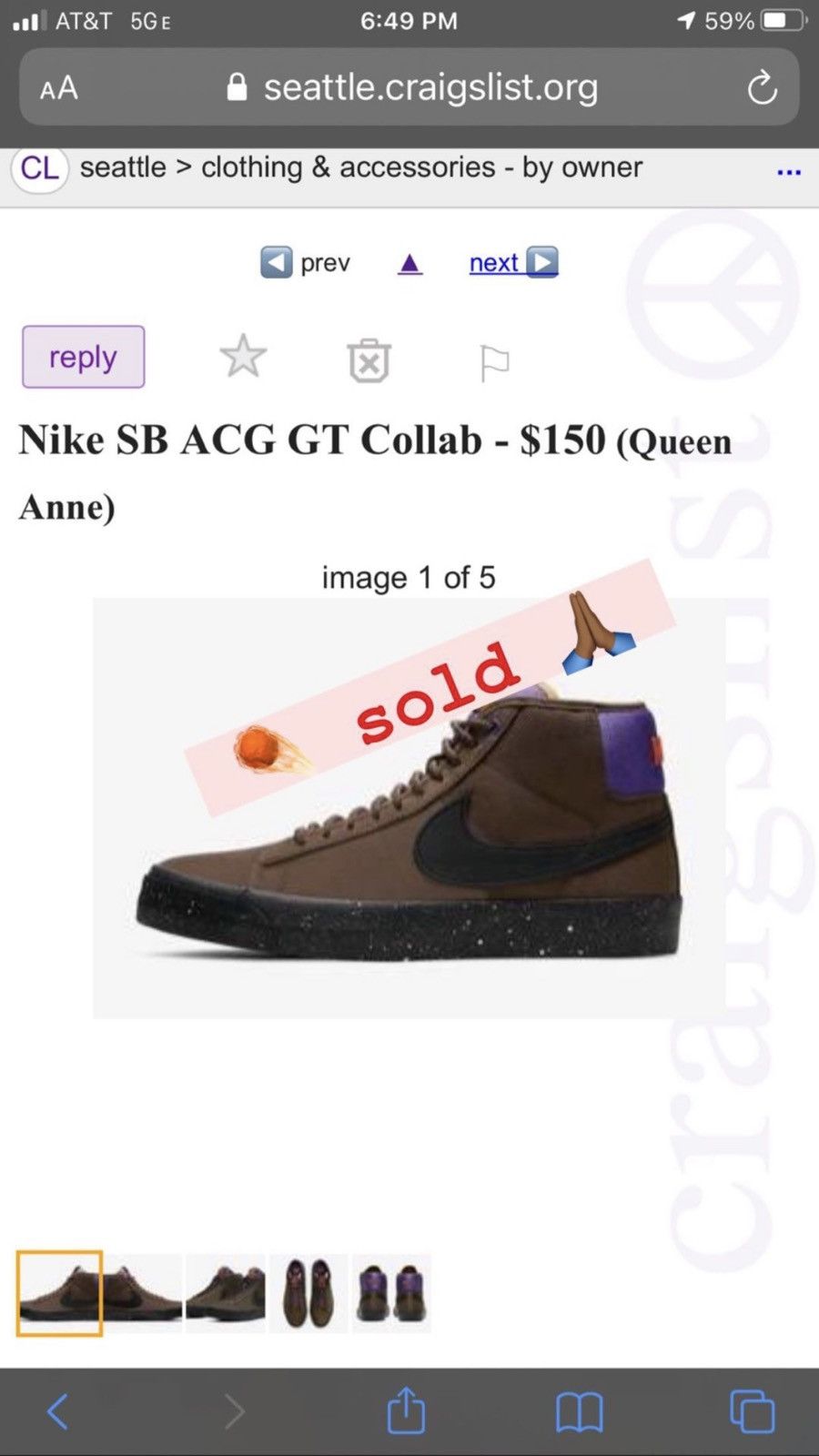Open the three-dot breadcrumb menu
Viewport: 819px width, 1456px height.
point(788,171)
